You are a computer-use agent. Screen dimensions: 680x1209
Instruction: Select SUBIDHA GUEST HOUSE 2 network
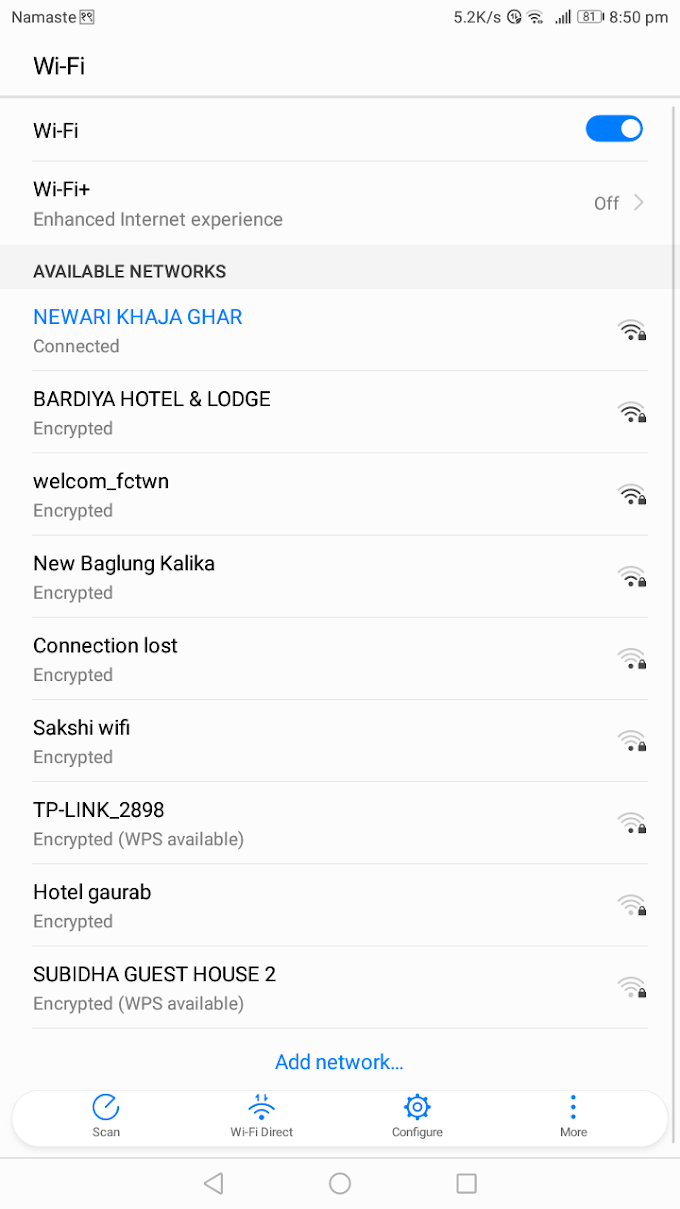pyautogui.click(x=340, y=987)
